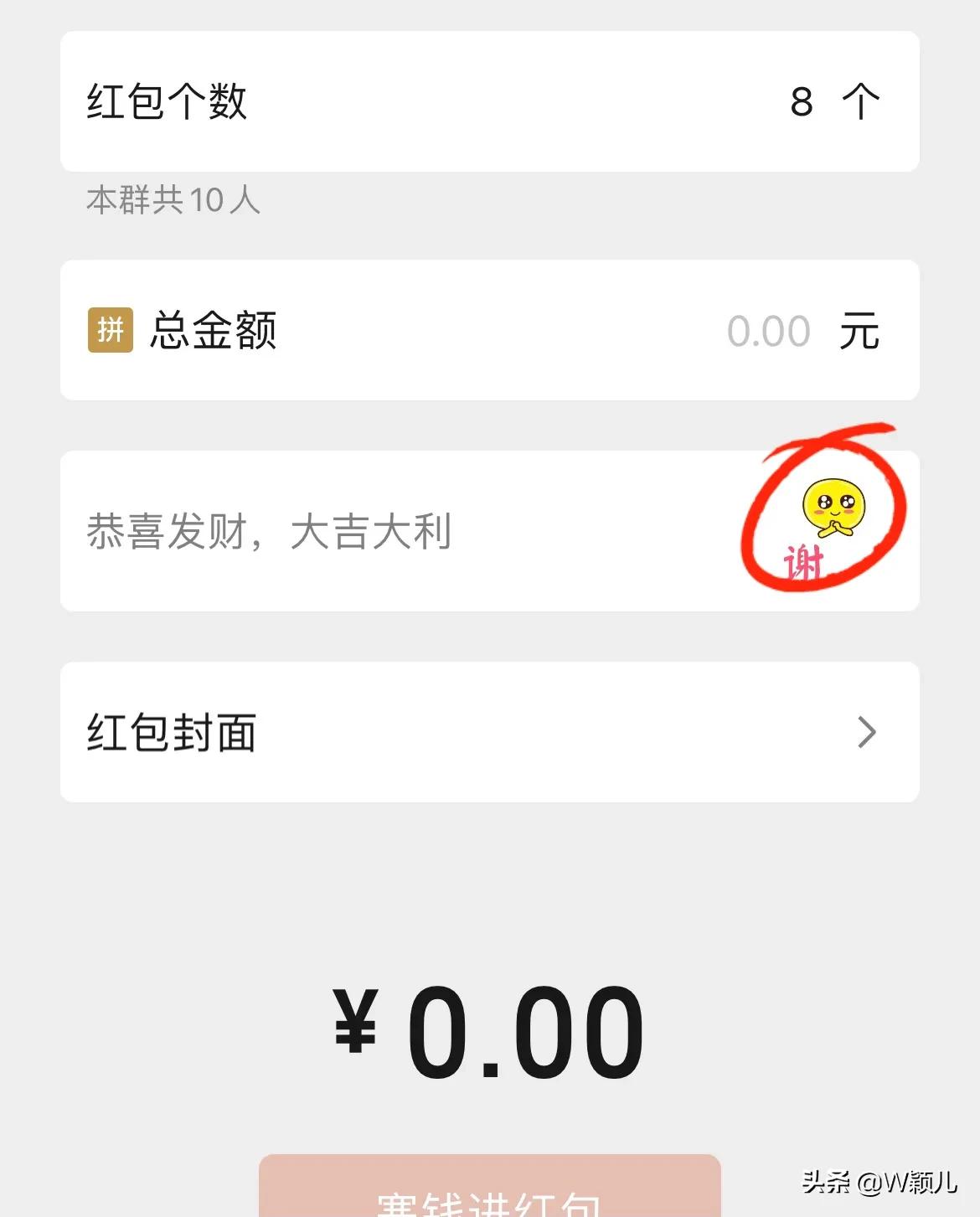This screenshot has height=1217, width=980.
Task: Tap the large ¥0.00 total display
Action: pyautogui.click(x=488, y=1032)
